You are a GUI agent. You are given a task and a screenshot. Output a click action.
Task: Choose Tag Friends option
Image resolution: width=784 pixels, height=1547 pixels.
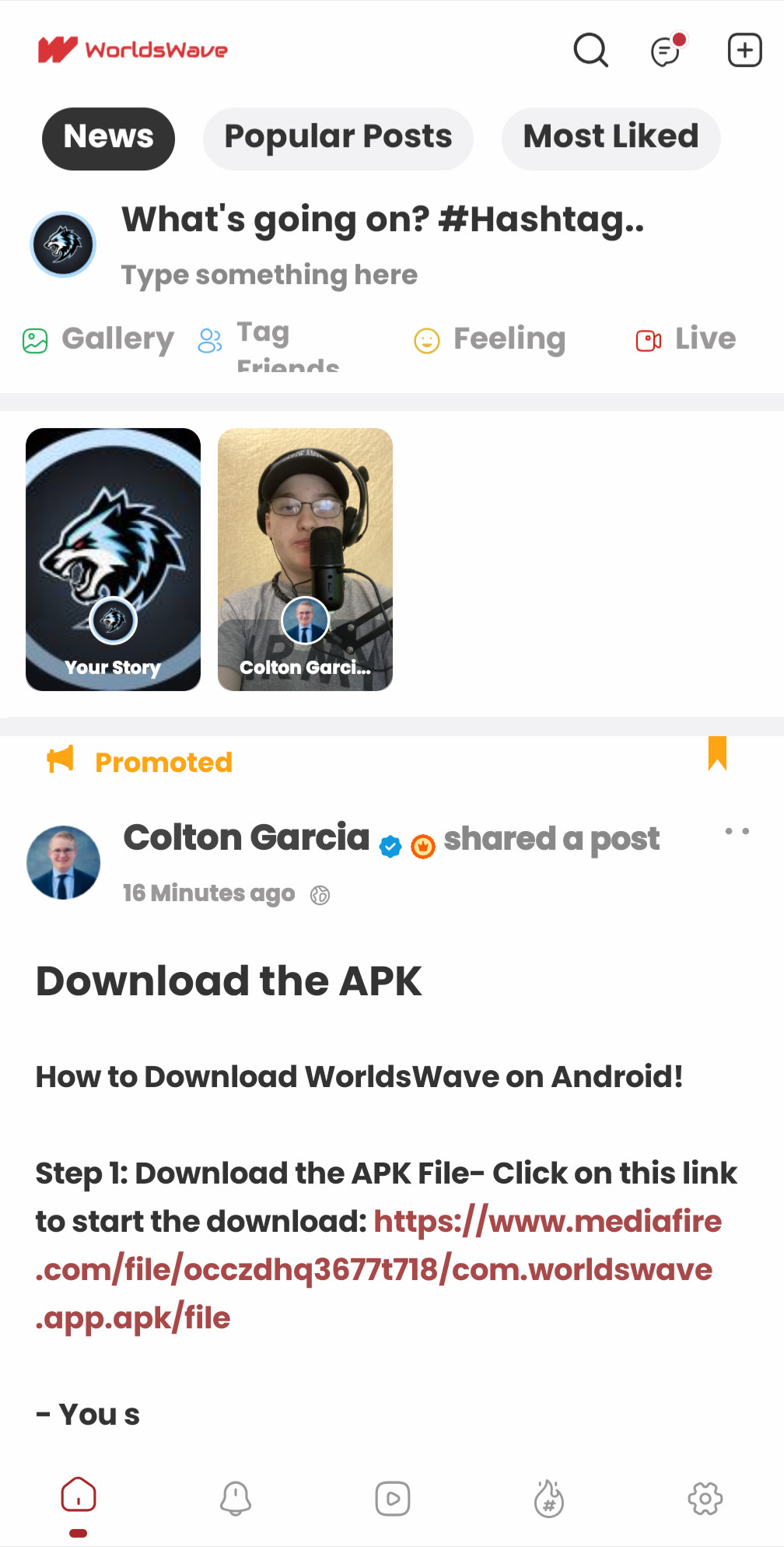(268, 342)
